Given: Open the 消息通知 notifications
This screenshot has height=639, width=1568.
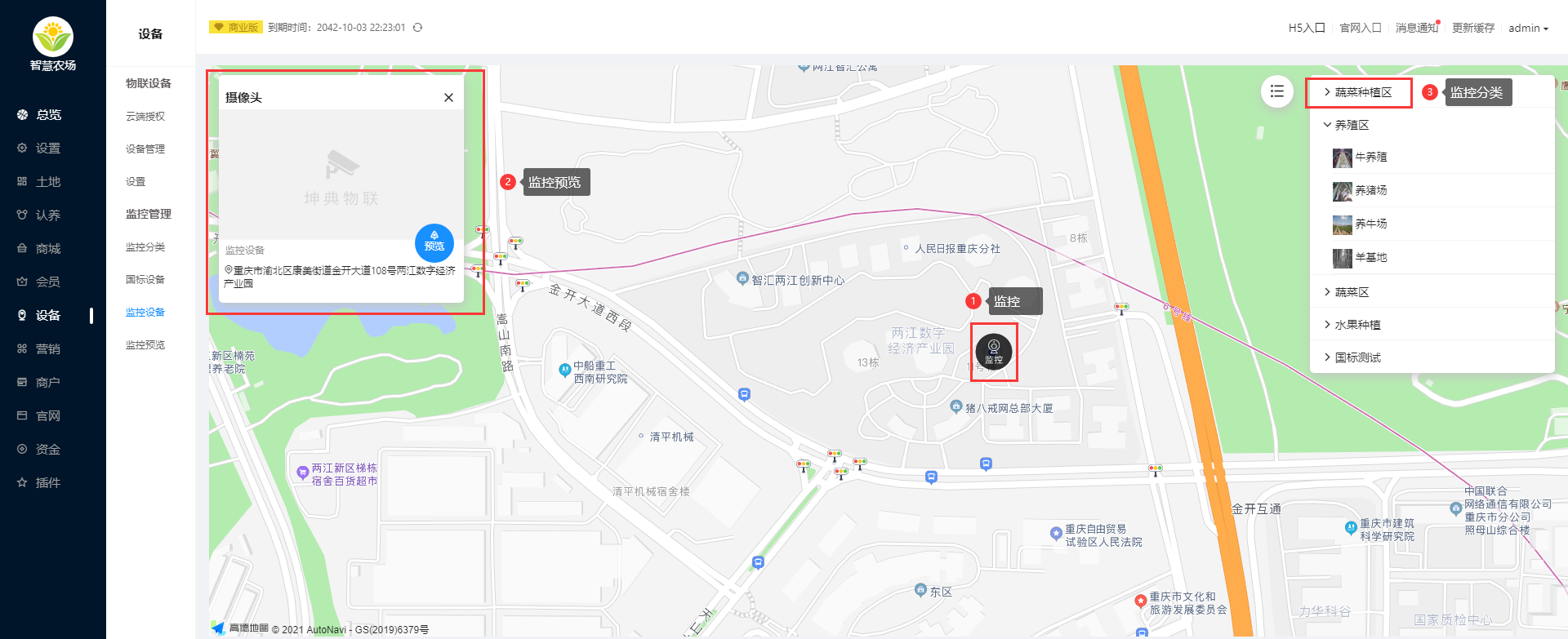Looking at the screenshot, I should point(1416,28).
